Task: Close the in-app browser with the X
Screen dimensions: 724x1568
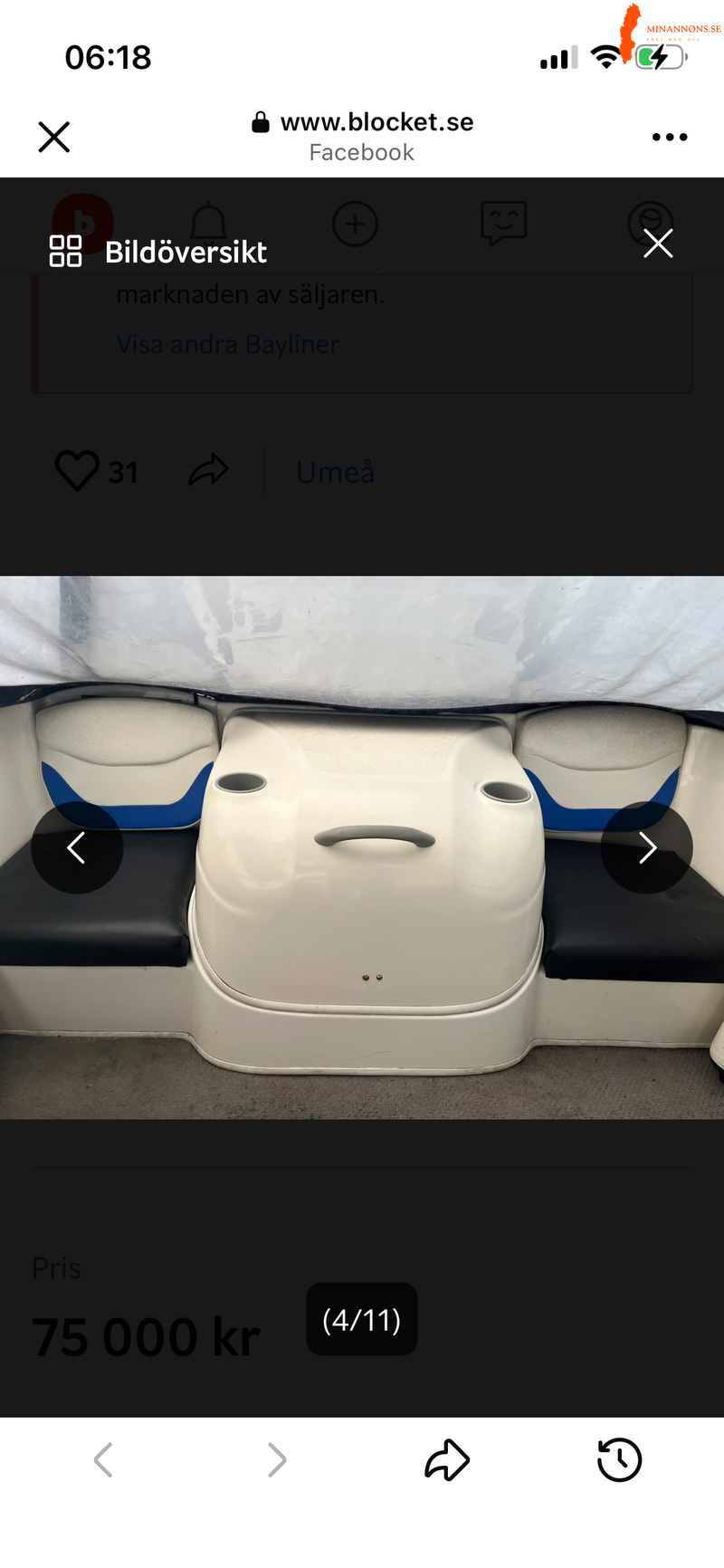Action: click(x=54, y=138)
